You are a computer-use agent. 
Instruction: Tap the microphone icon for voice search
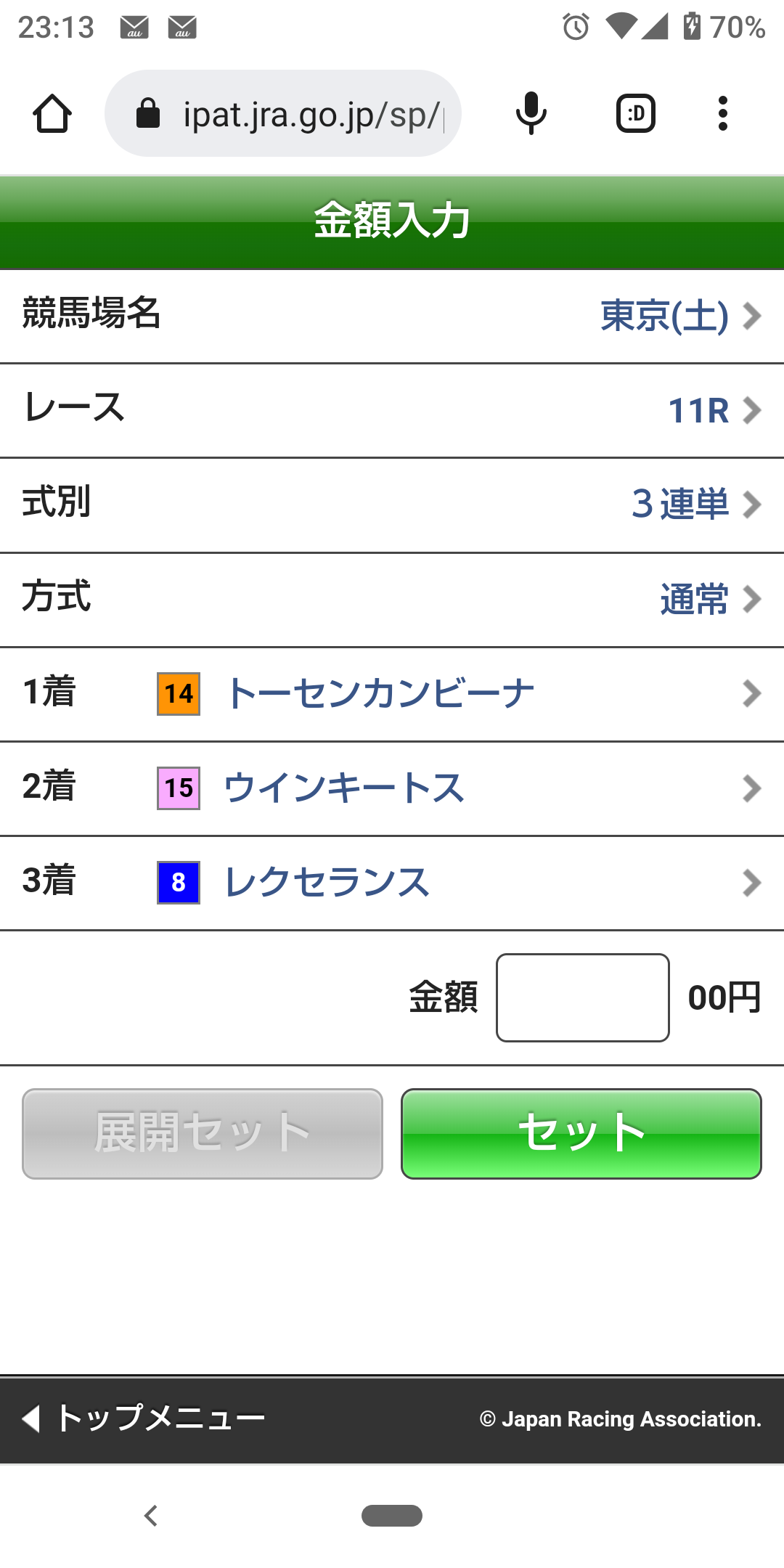529,113
